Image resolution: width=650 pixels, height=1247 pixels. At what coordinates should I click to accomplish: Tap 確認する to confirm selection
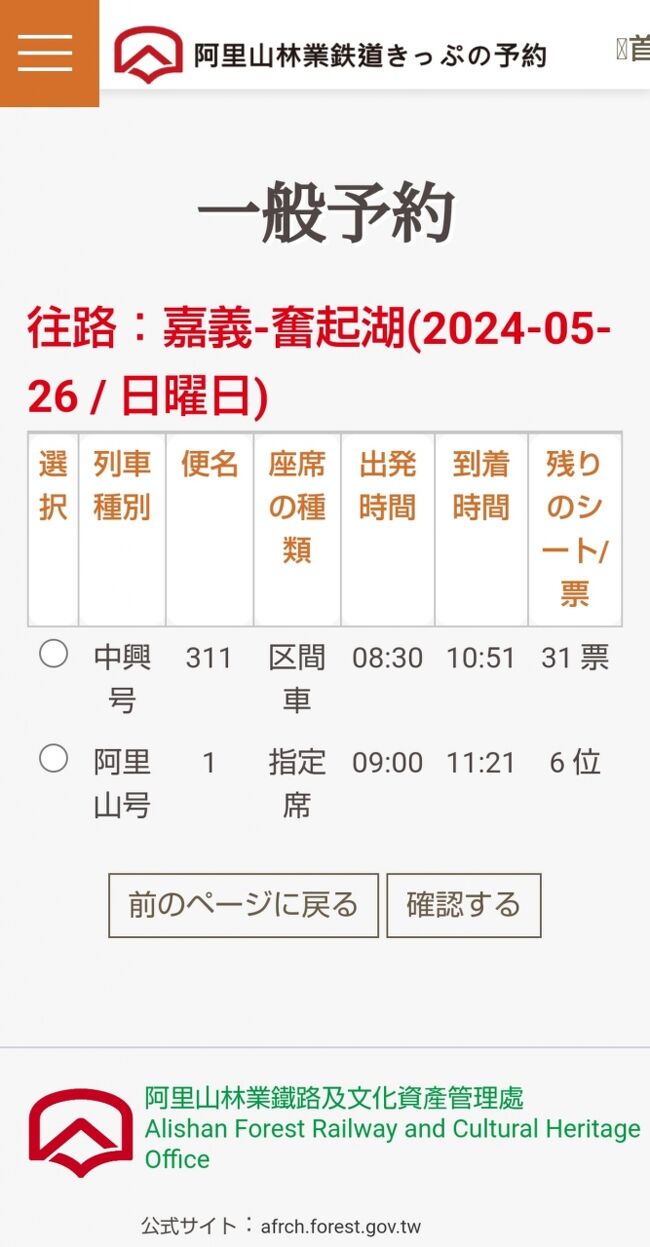pyautogui.click(x=464, y=905)
